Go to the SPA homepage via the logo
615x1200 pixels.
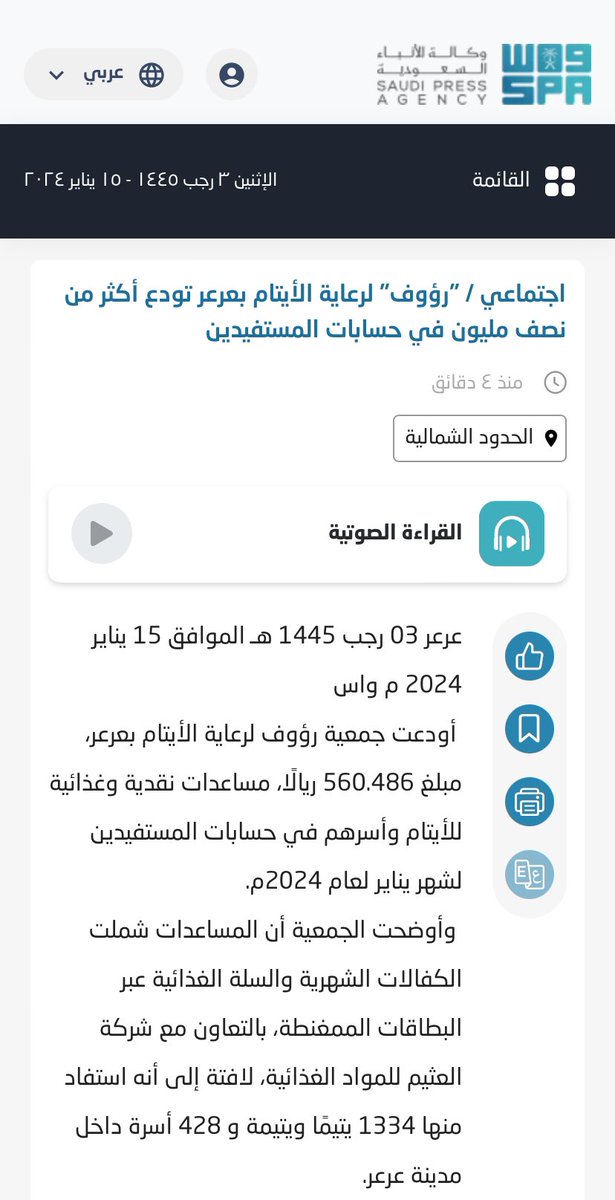coord(483,75)
